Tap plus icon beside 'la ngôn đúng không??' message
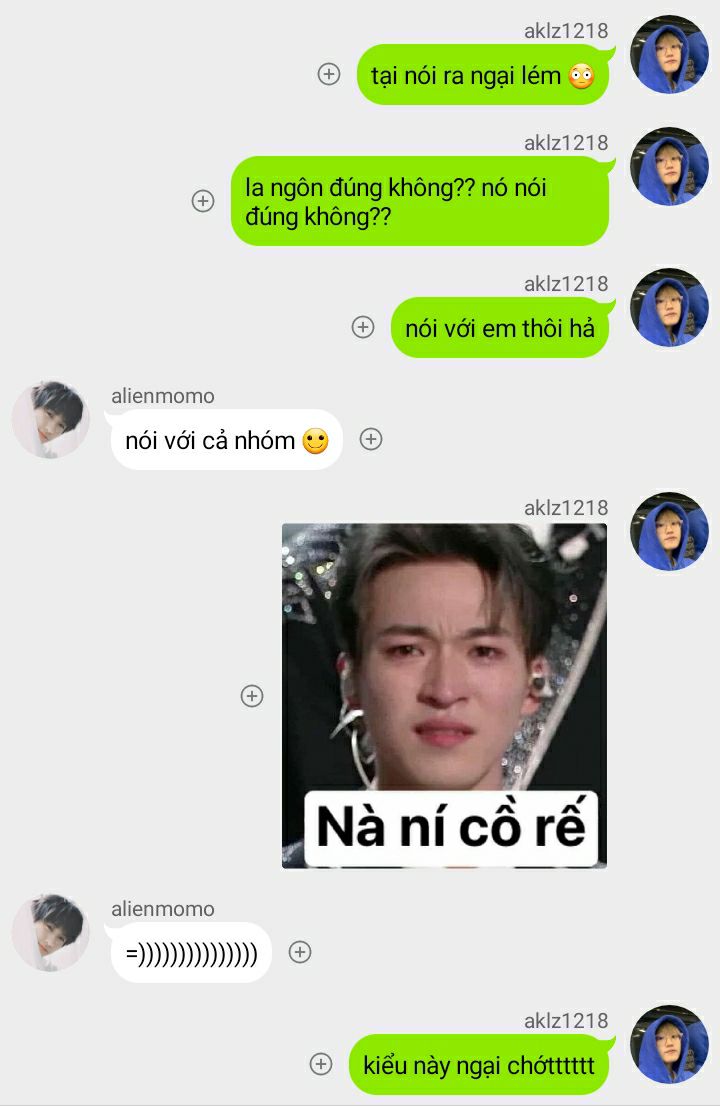This screenshot has height=1106, width=720. click(203, 201)
